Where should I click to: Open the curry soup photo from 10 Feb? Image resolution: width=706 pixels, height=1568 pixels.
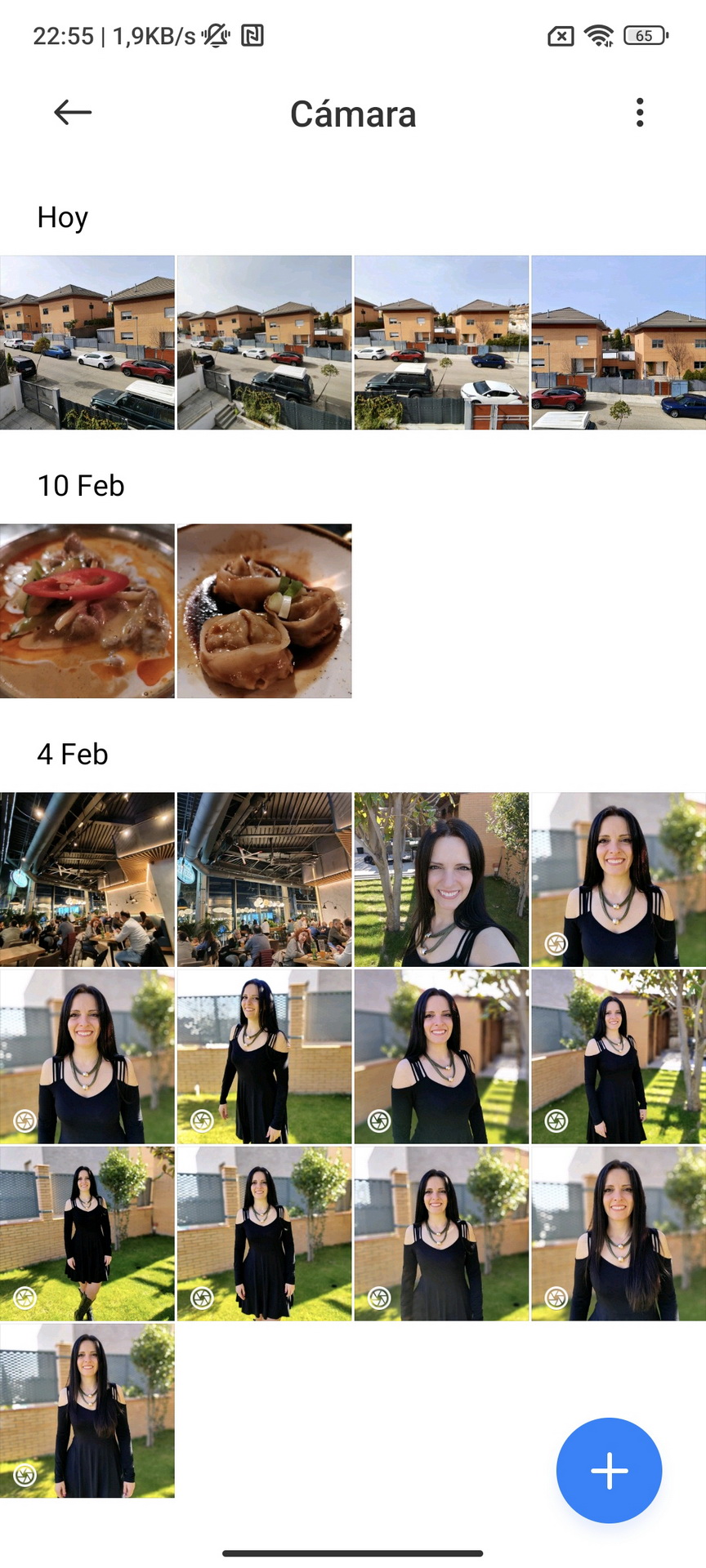87,611
